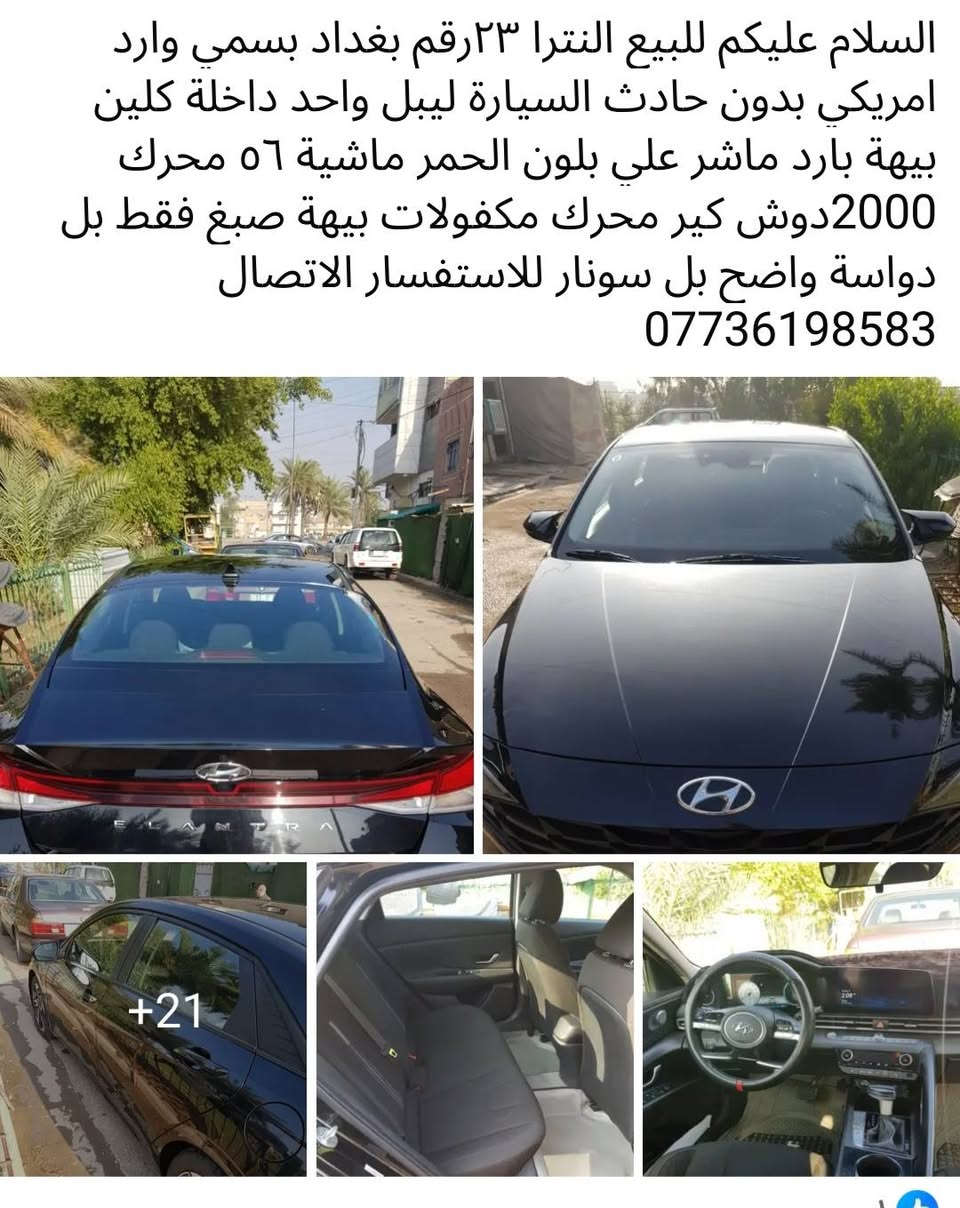This screenshot has width=960, height=1208.
Task: Open the rear view photo showing the Elantra trunk
Action: [x=236, y=615]
